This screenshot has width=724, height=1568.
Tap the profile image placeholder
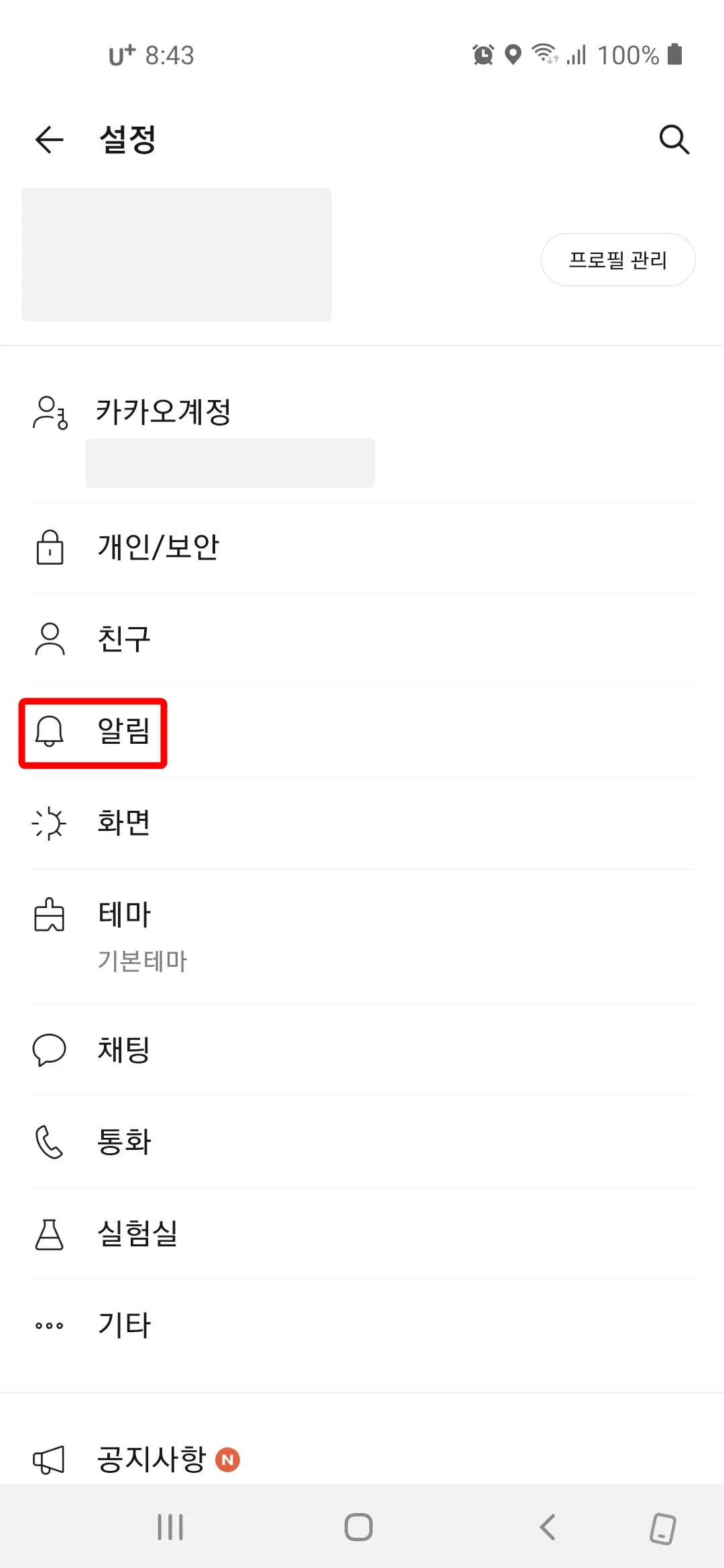pyautogui.click(x=176, y=254)
